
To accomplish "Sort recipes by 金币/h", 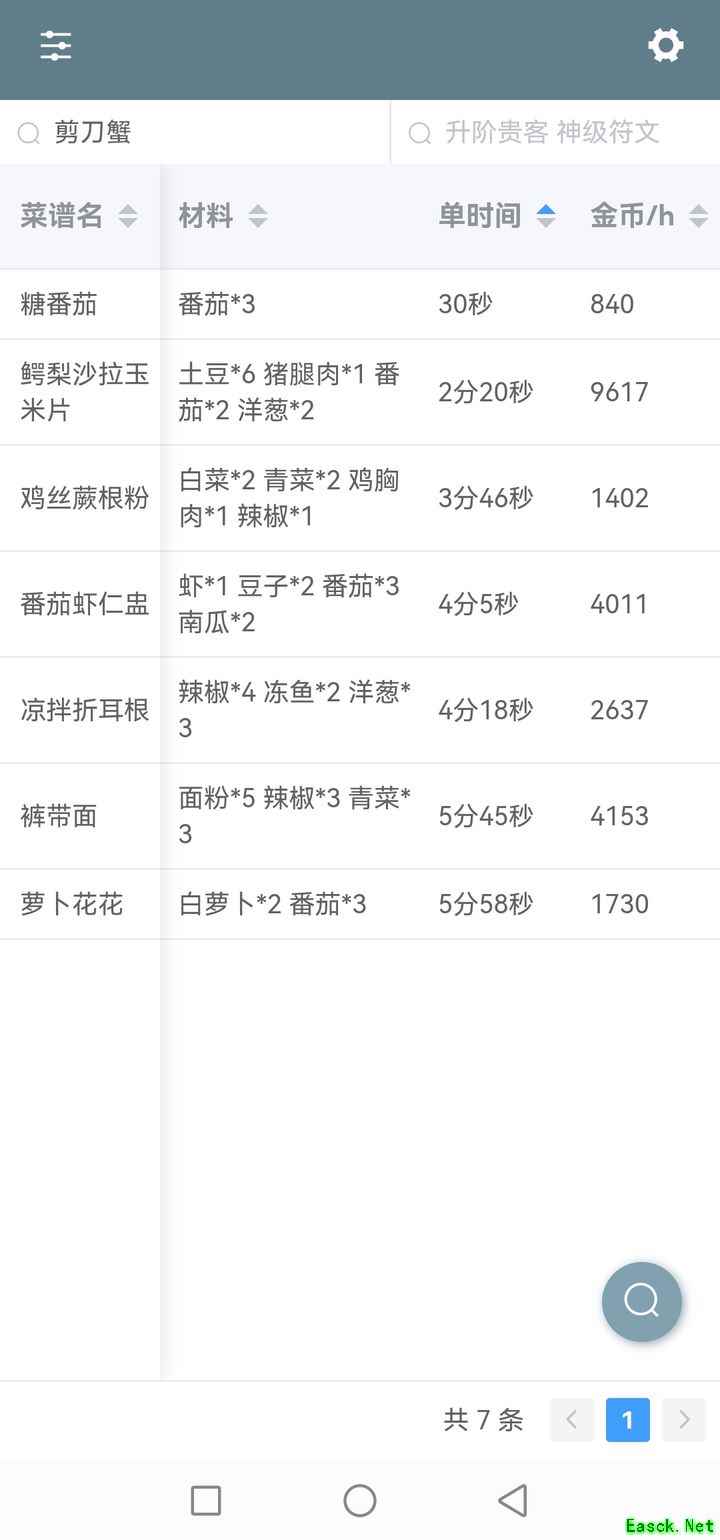I will click(x=648, y=215).
